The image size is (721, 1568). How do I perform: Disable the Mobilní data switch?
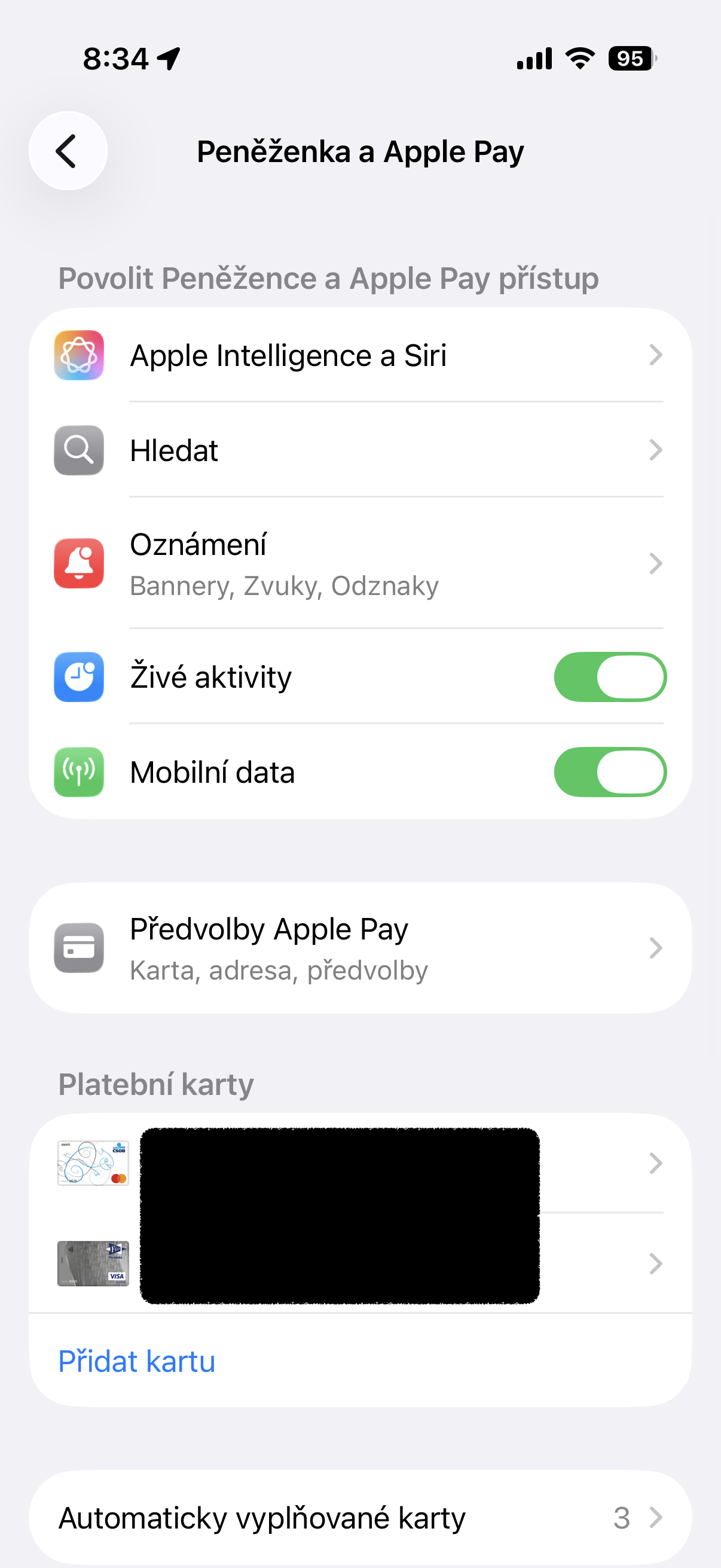click(610, 772)
